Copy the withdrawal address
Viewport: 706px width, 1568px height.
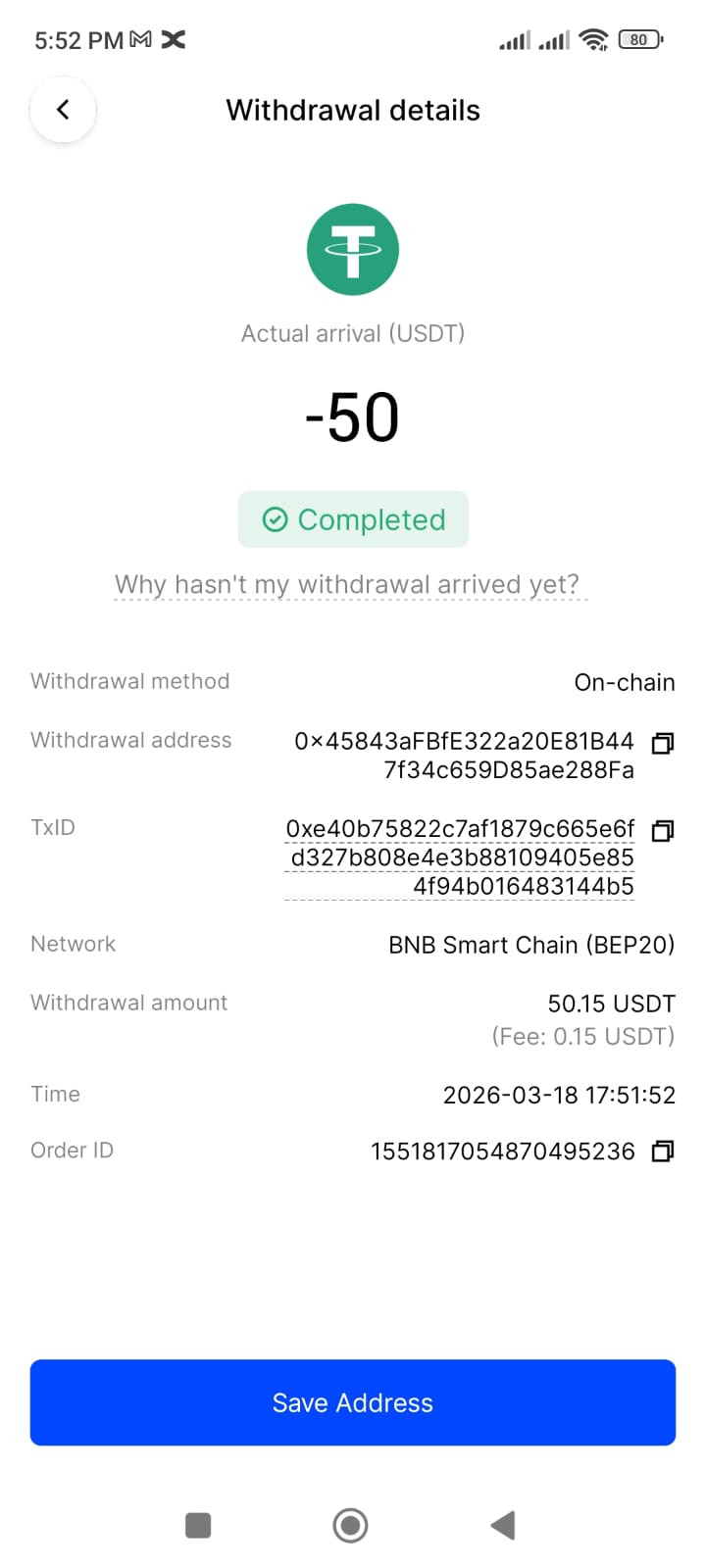663,743
